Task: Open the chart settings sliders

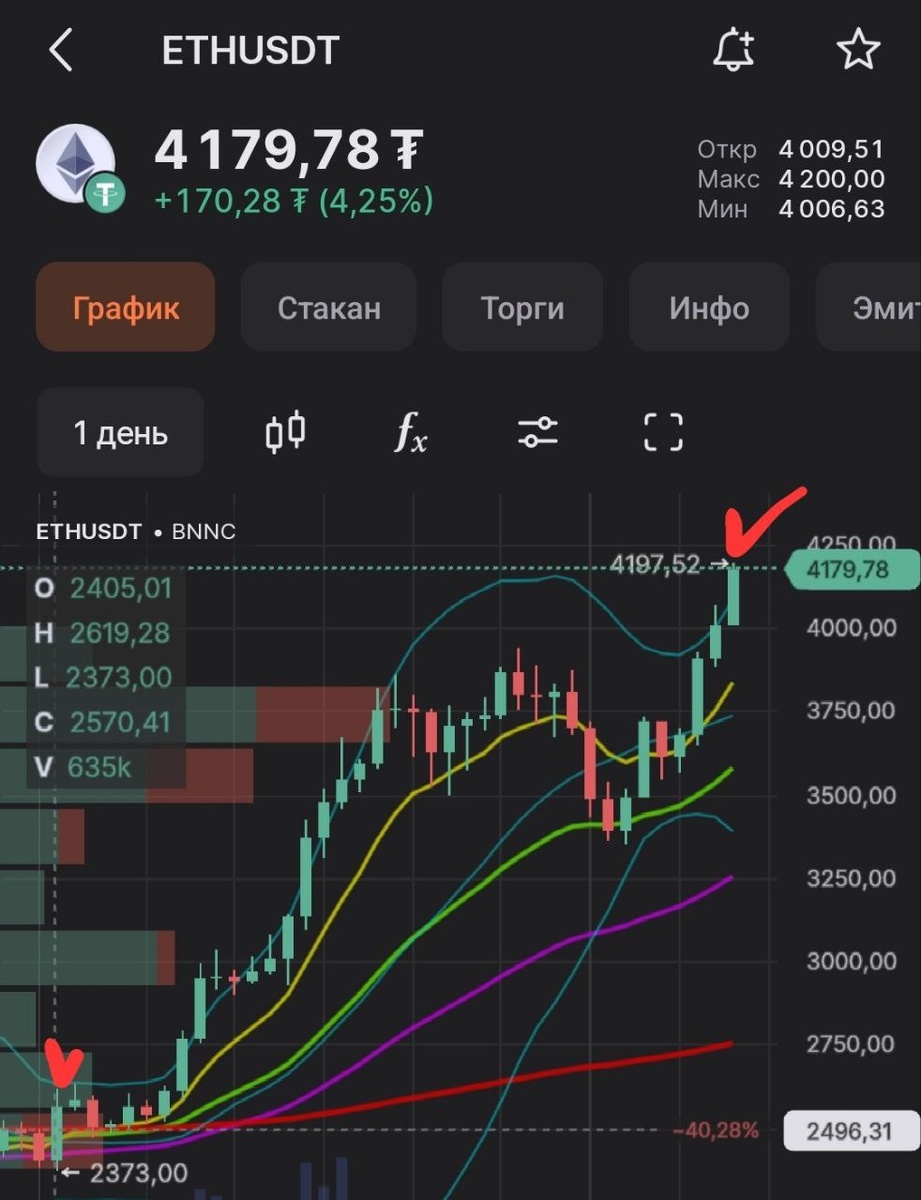Action: pos(537,433)
